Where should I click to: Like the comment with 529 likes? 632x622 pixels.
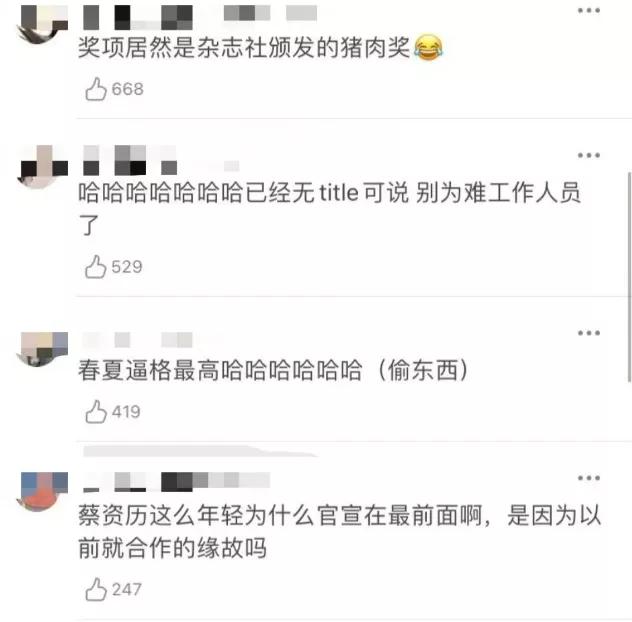(97, 267)
